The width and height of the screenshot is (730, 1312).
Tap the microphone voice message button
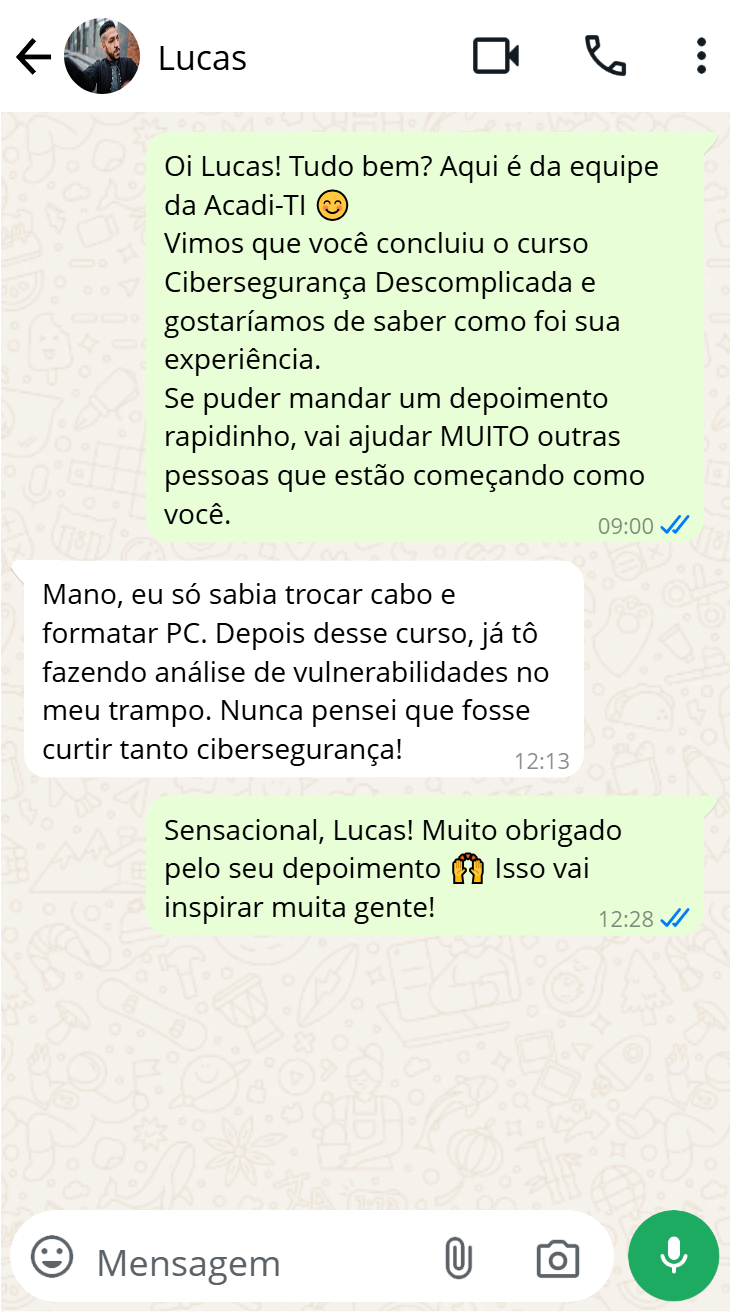pos(673,1255)
